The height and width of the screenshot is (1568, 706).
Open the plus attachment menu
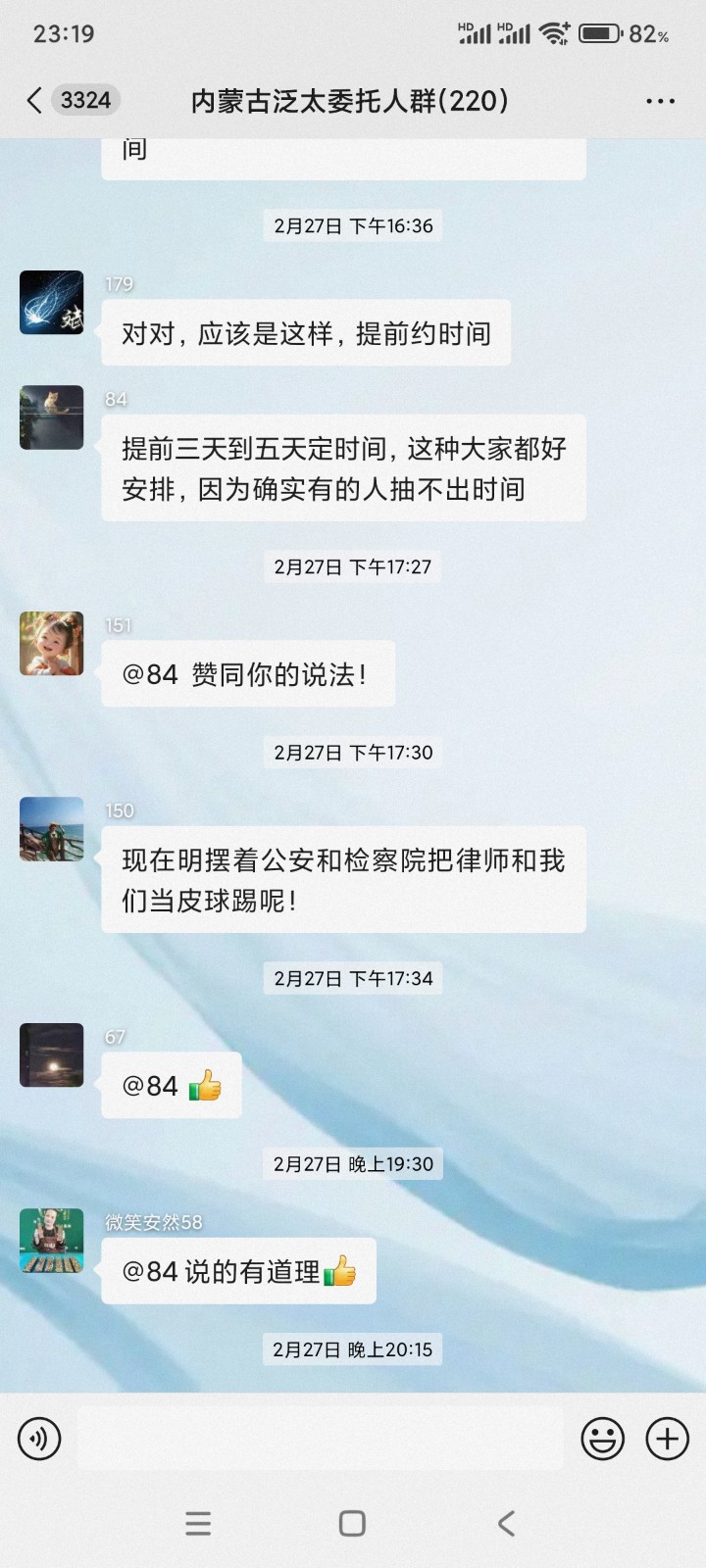coord(667,1439)
